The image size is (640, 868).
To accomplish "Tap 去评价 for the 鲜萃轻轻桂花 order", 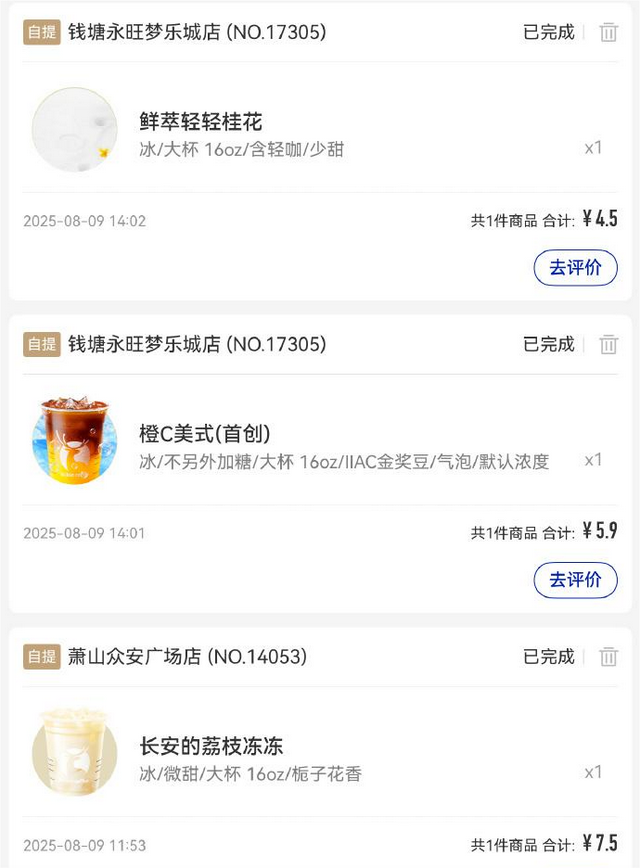I will [x=575, y=268].
